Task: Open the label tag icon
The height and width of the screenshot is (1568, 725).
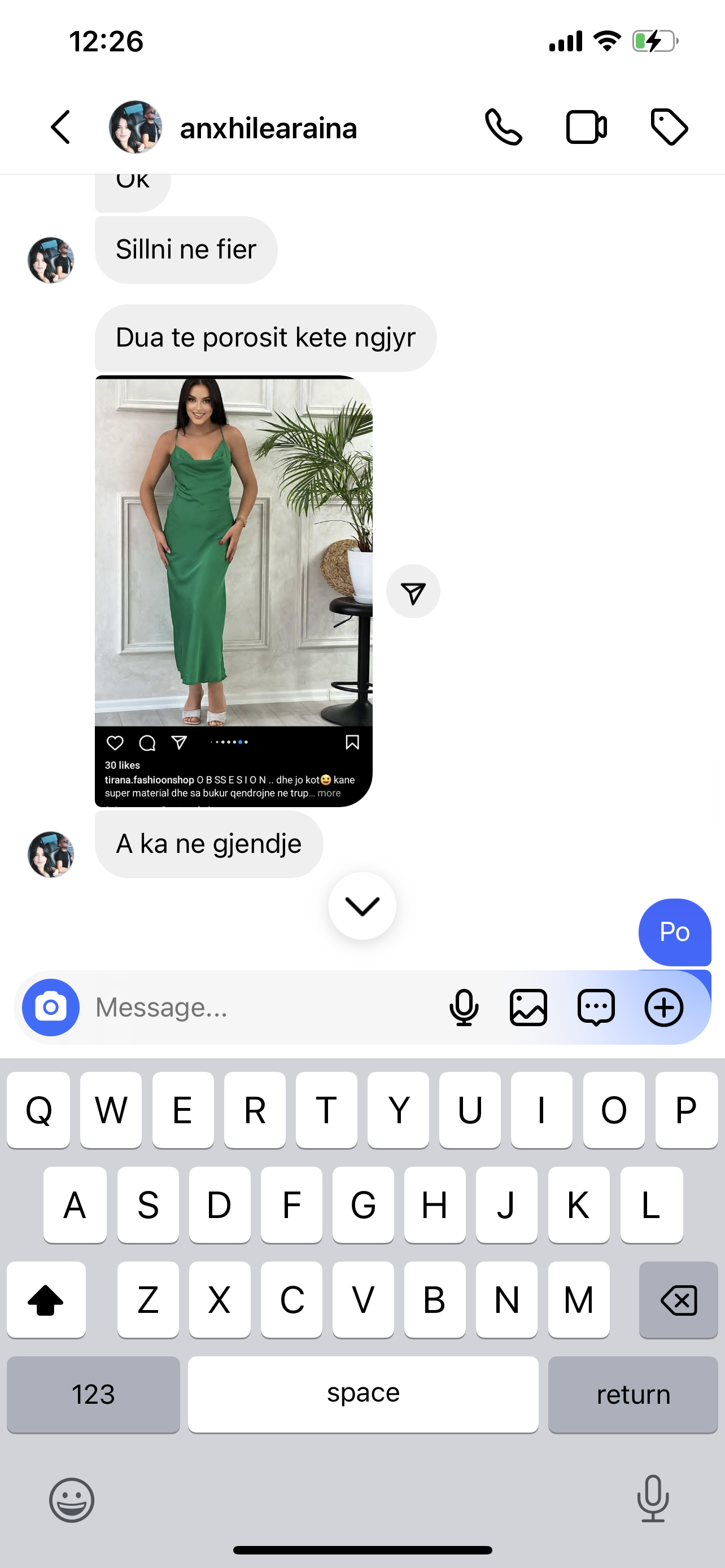Action: point(669,127)
